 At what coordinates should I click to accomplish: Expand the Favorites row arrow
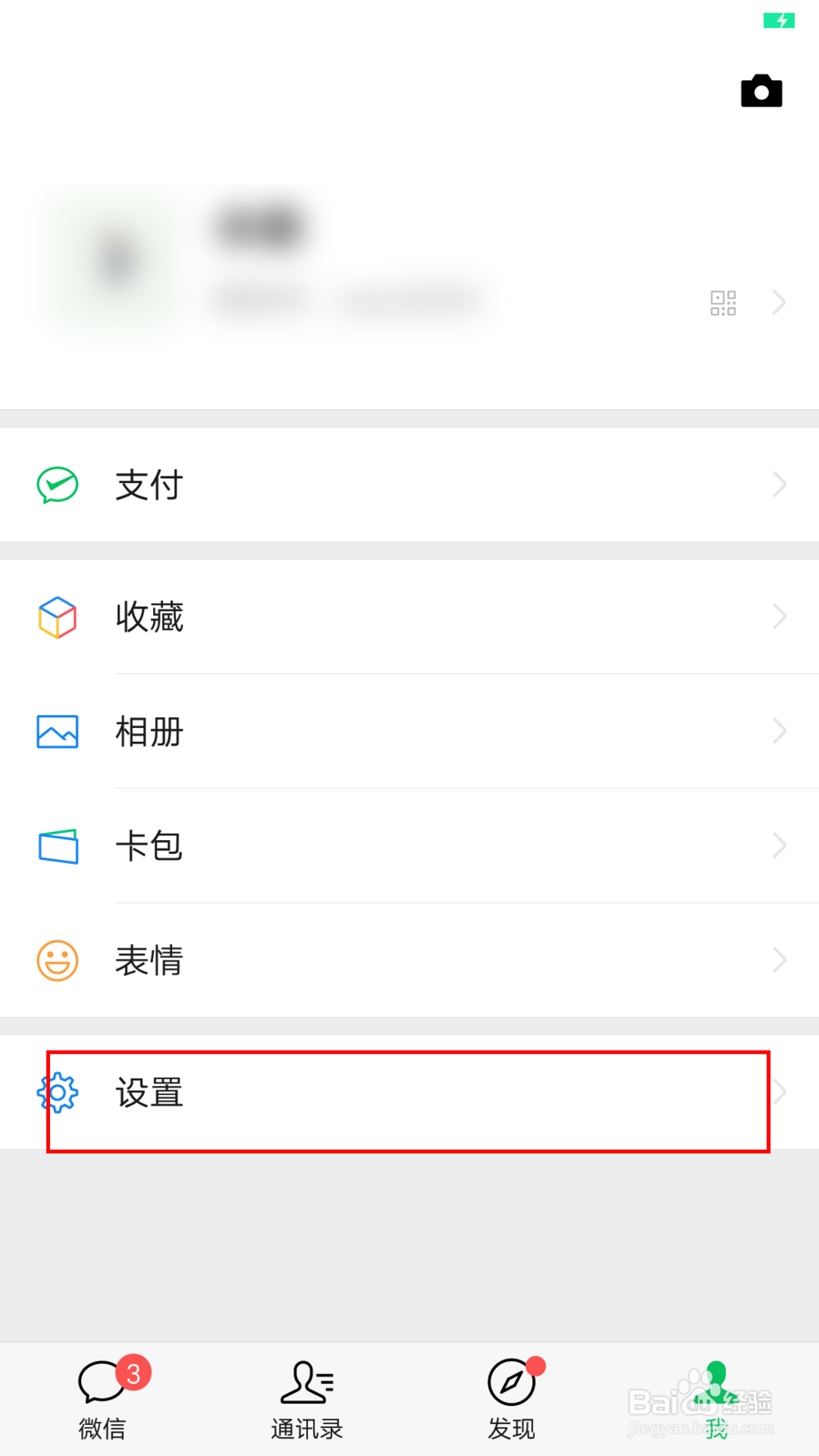pos(779,617)
